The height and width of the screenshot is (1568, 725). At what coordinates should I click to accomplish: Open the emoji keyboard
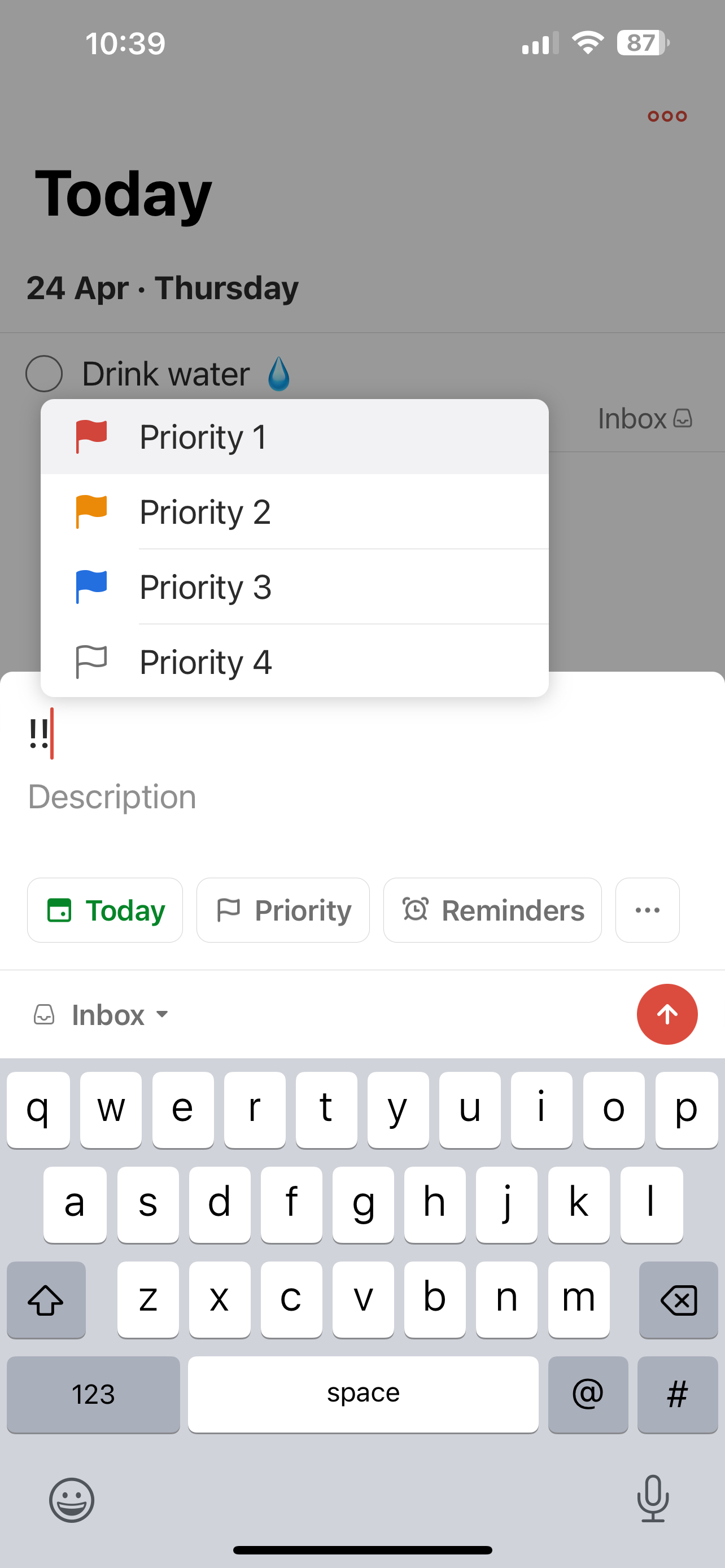point(72,1500)
